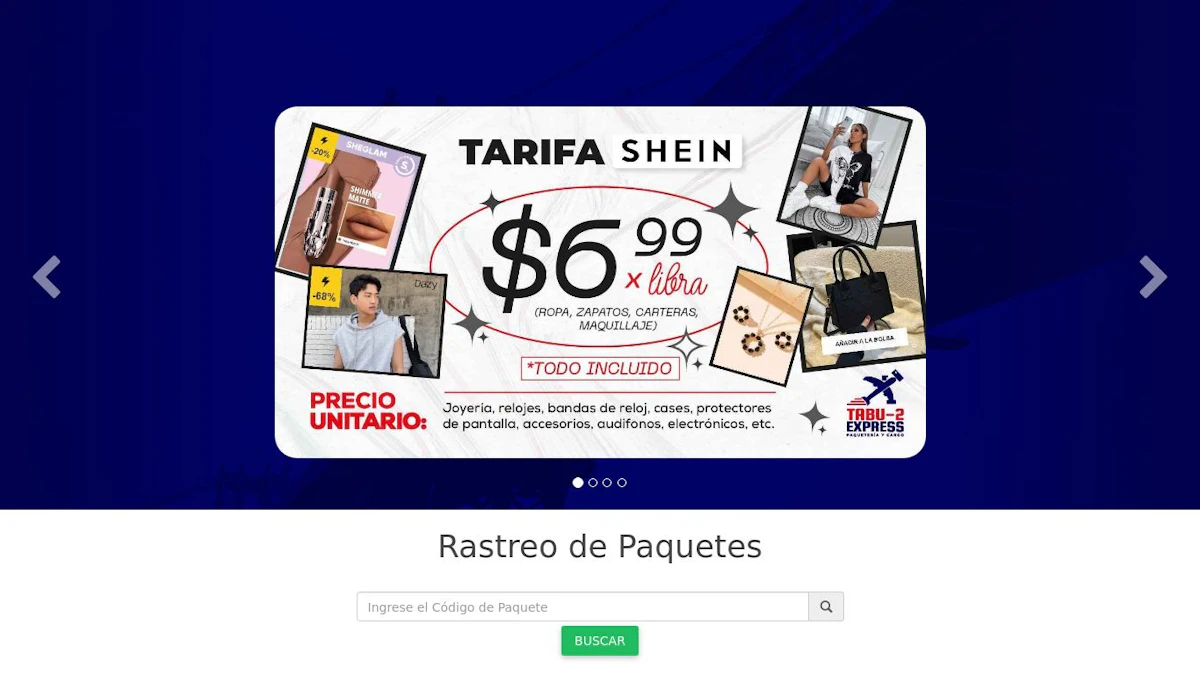This screenshot has width=1200, height=675.
Task: Jump to the third carousel page dot
Action: point(607,483)
